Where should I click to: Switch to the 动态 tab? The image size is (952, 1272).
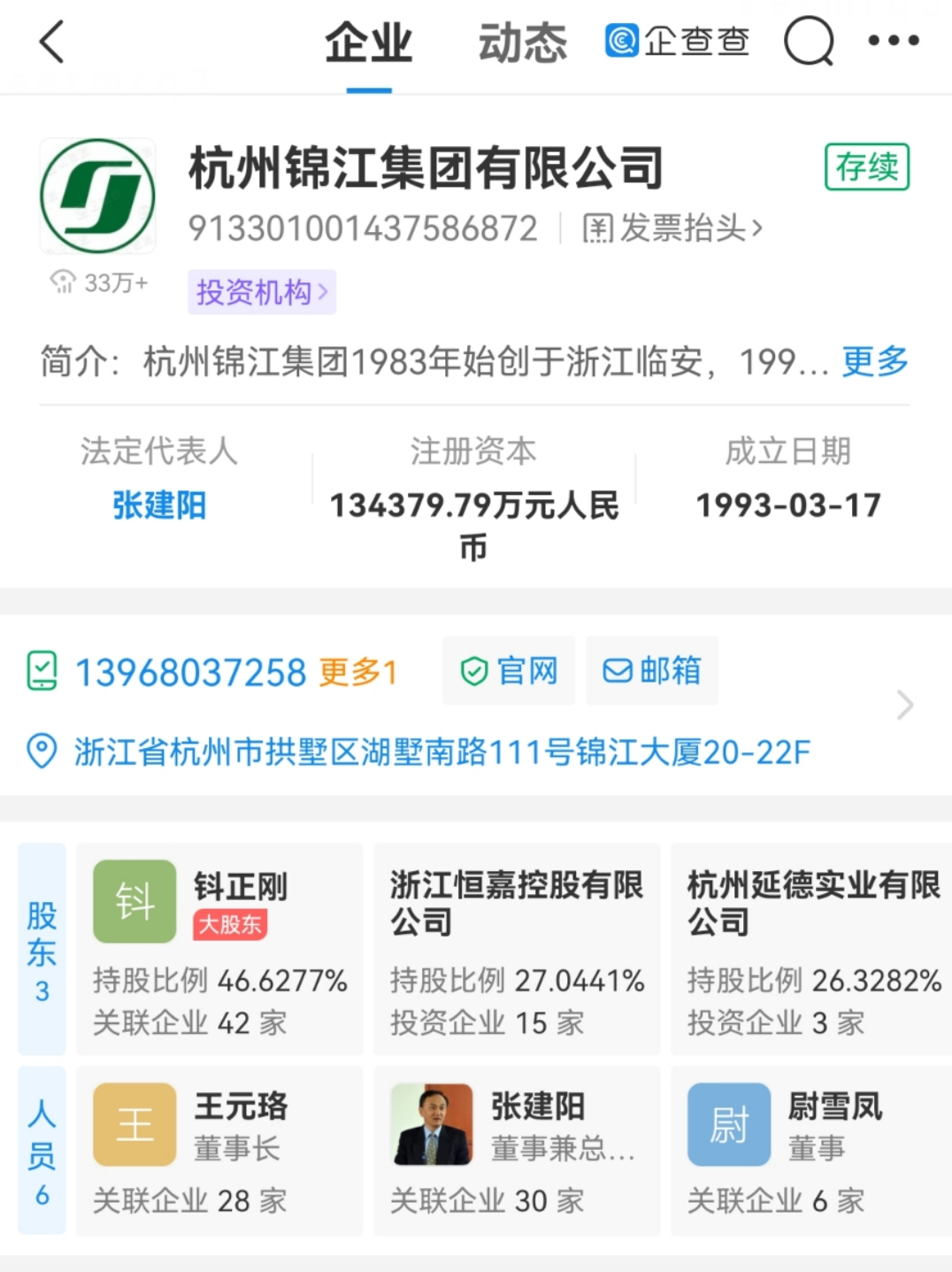(522, 42)
